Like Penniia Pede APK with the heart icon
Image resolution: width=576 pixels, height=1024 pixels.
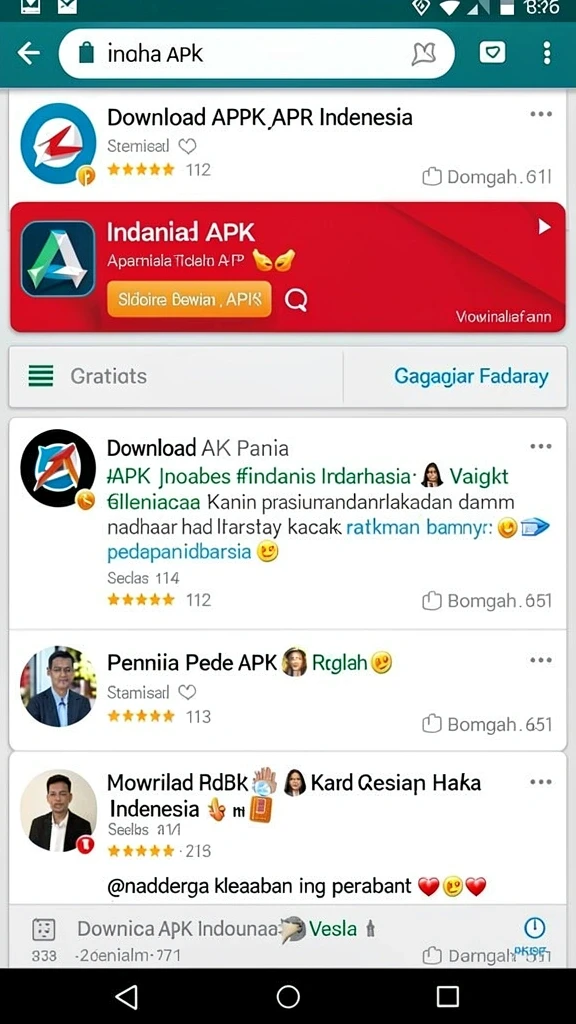click(187, 692)
